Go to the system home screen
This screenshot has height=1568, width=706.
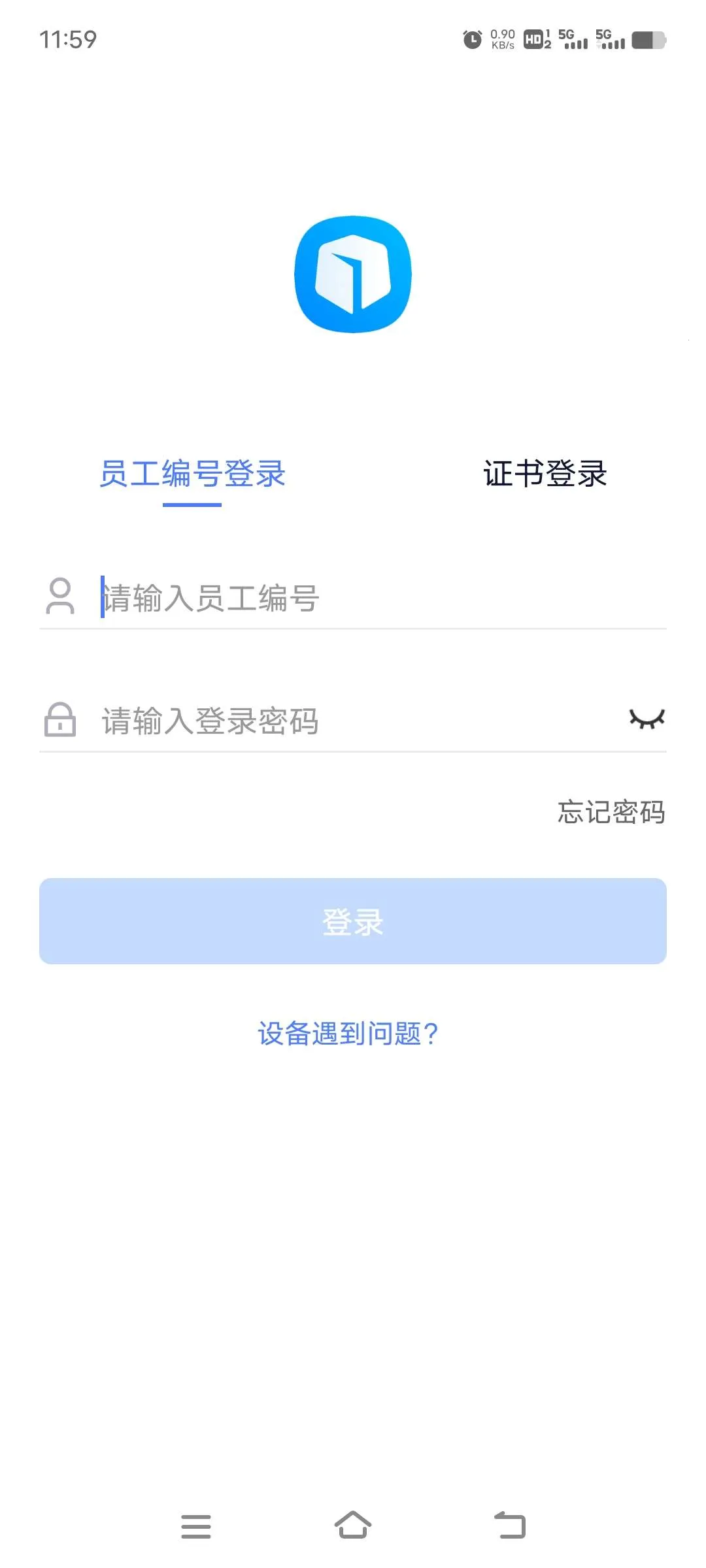tap(353, 1526)
